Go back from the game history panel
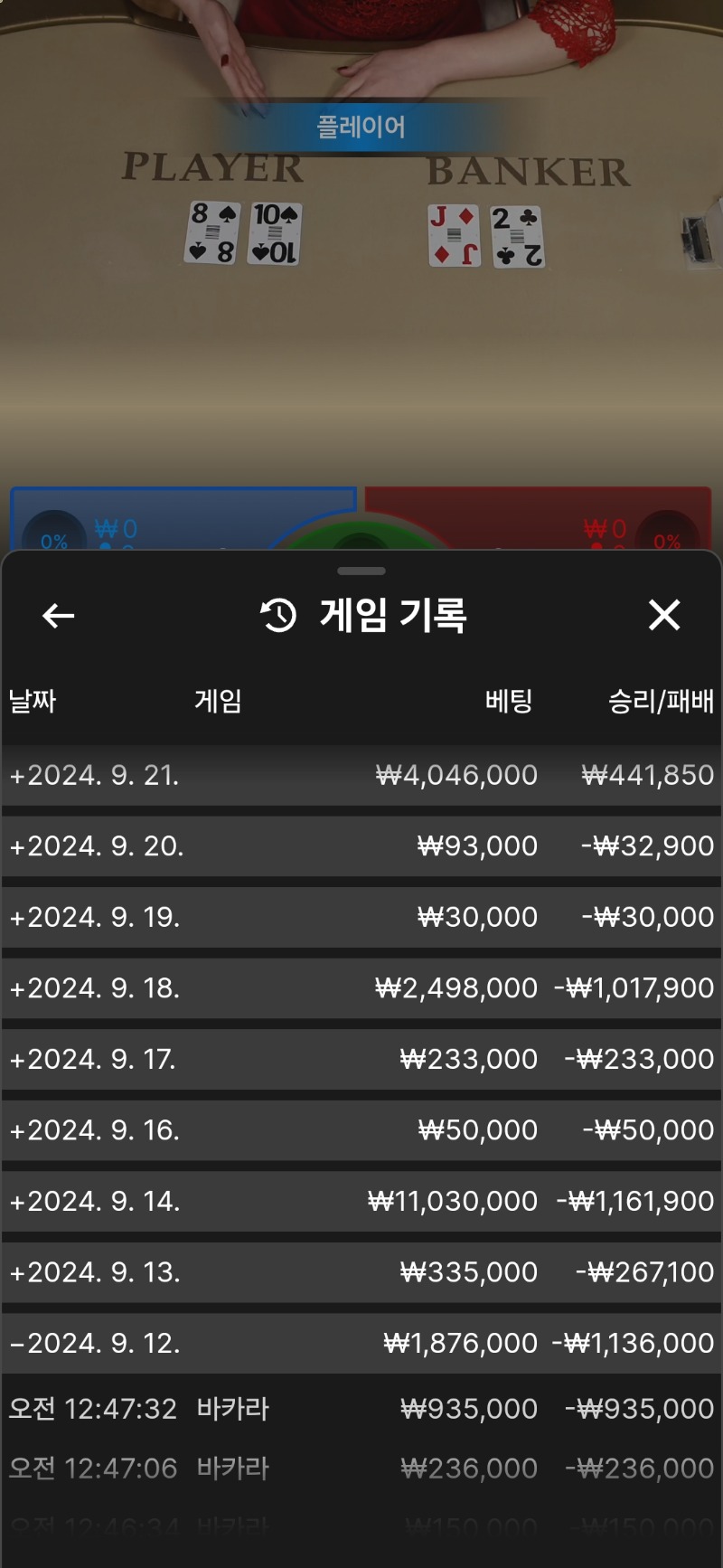The image size is (723, 1568). click(x=59, y=616)
